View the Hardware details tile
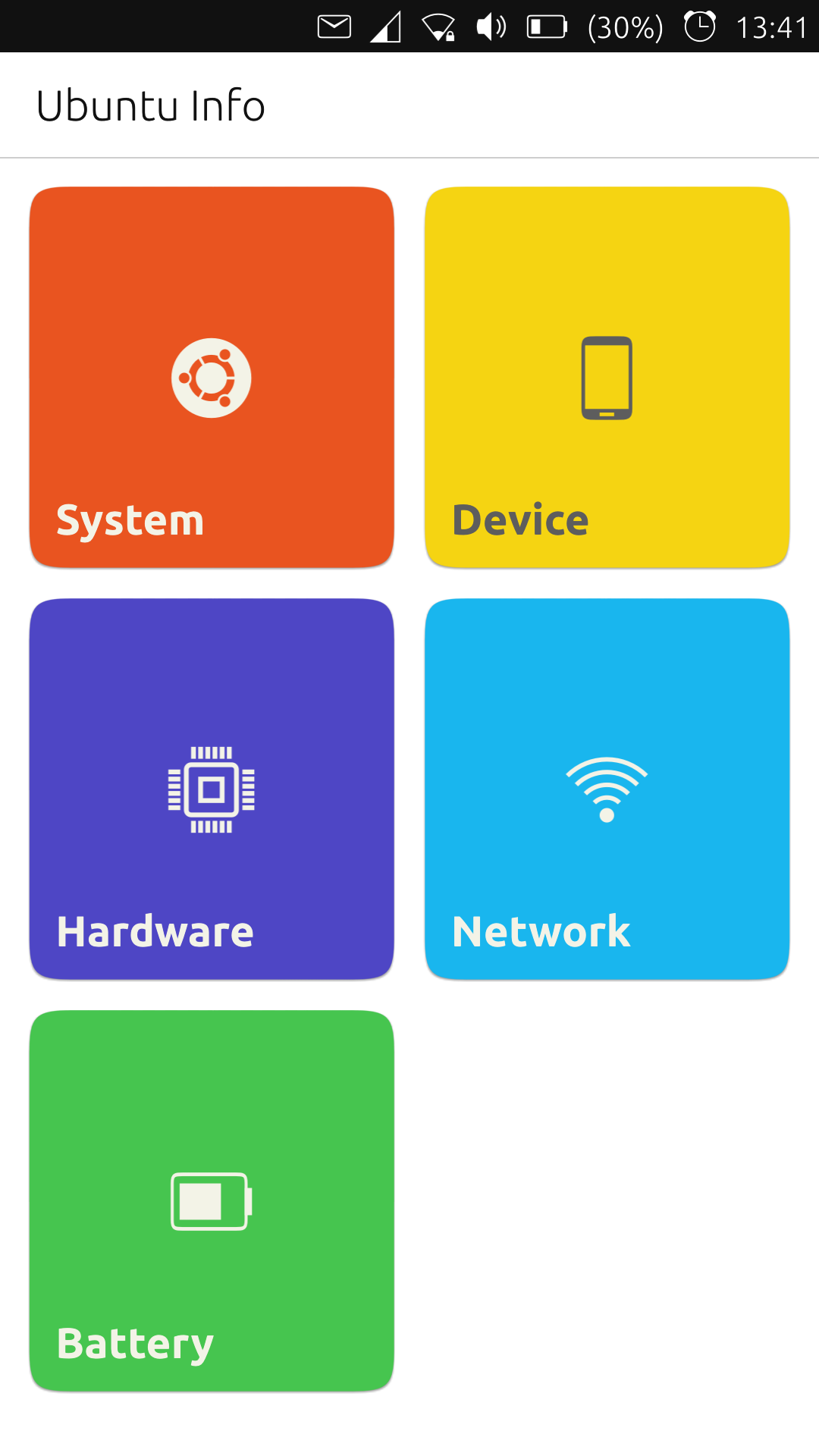This screenshot has width=819, height=1456. pos(212,789)
